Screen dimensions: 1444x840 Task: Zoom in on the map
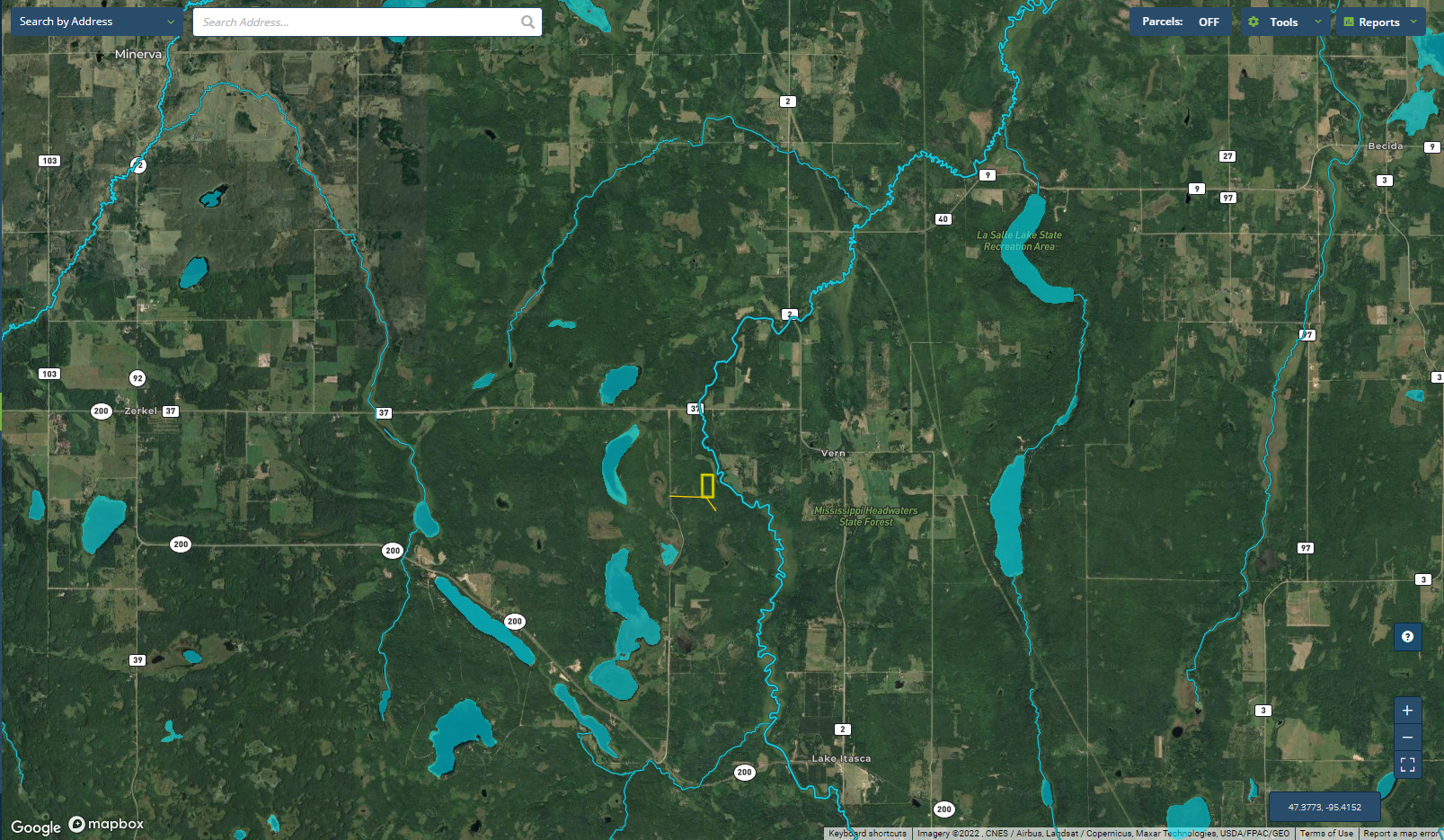coord(1407,711)
